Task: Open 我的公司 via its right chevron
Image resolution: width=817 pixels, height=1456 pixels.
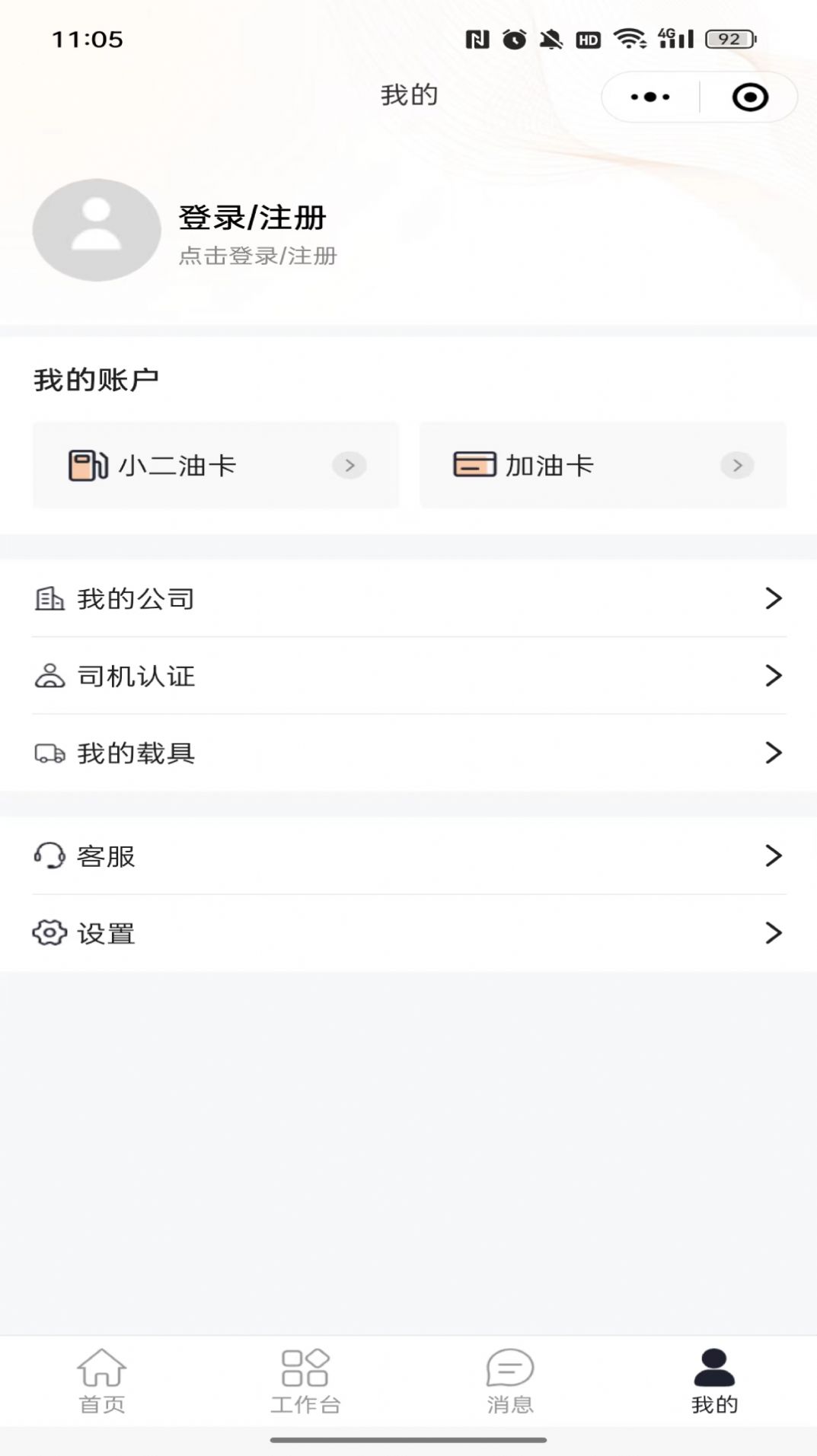Action: click(x=772, y=599)
